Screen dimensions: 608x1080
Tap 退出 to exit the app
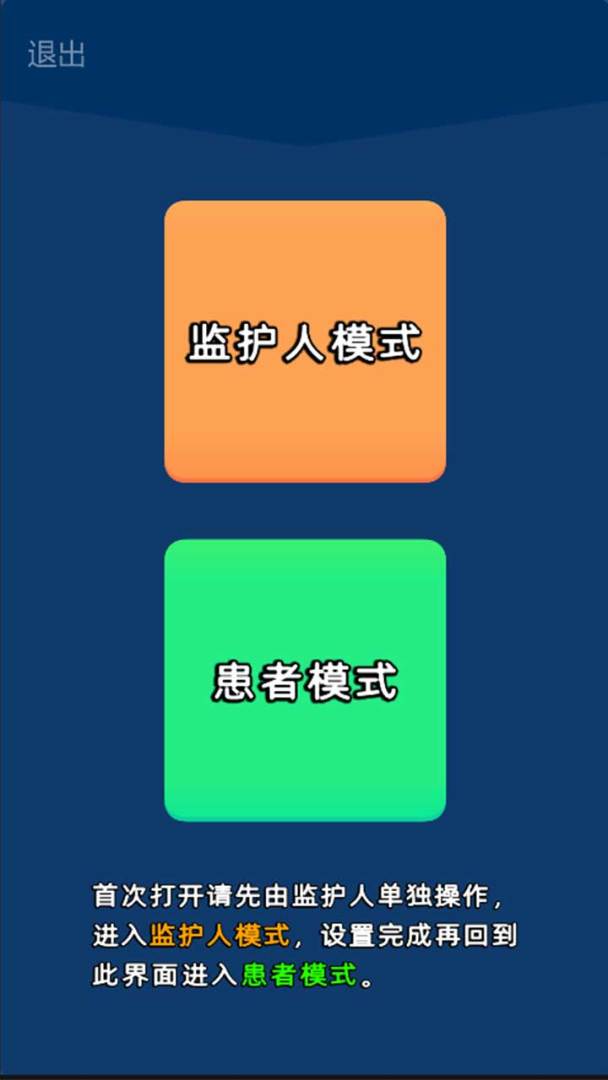pos(56,54)
